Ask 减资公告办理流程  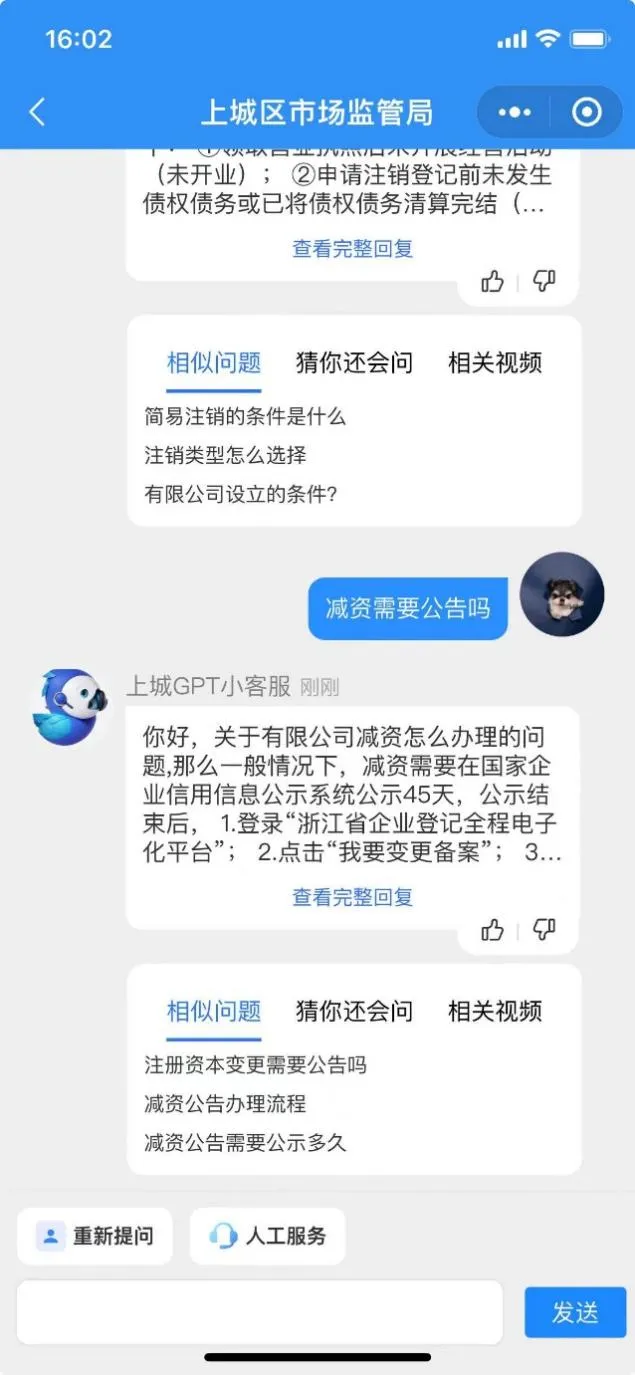[x=225, y=1104]
